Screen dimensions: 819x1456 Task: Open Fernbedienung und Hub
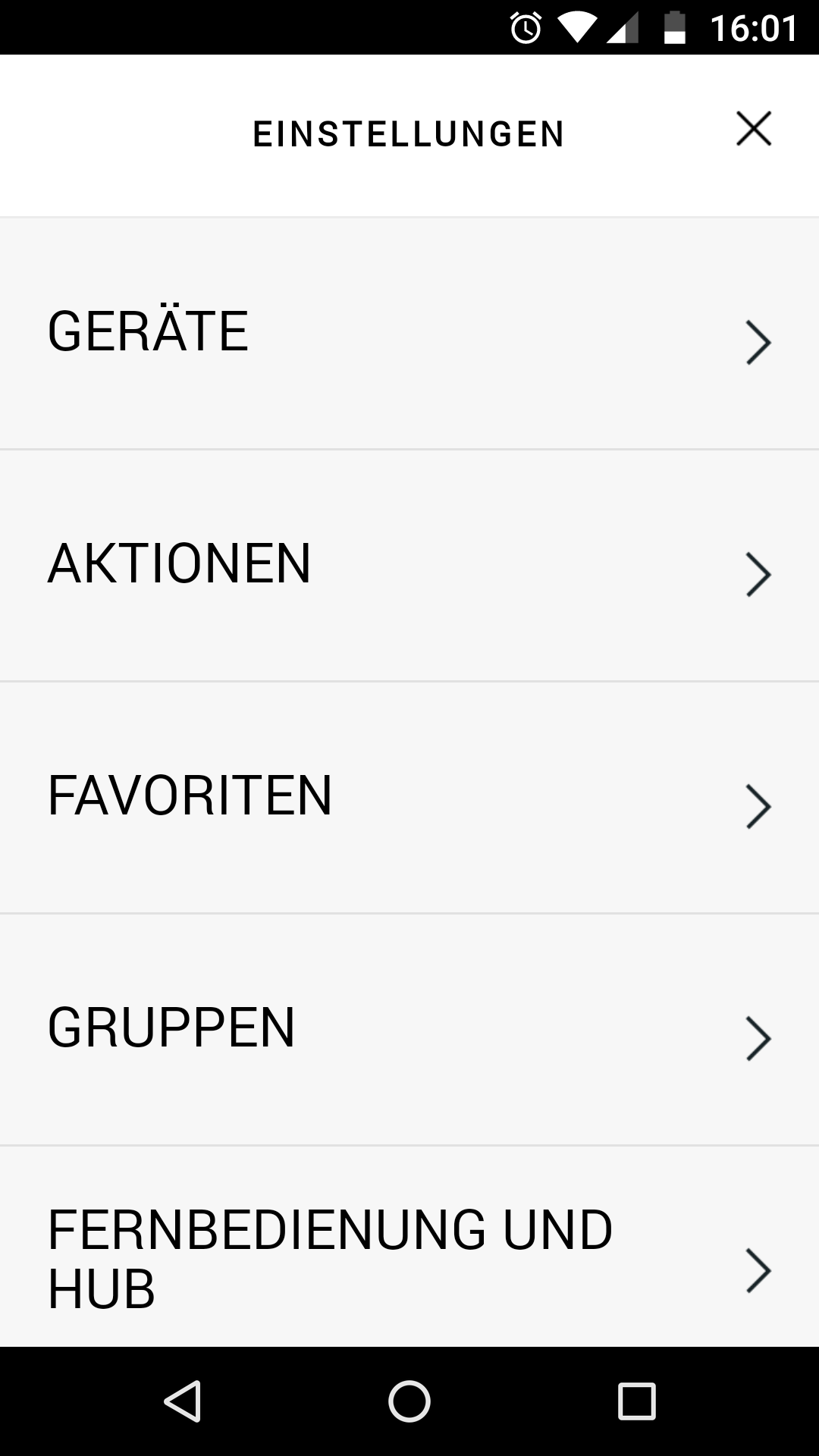409,1247
